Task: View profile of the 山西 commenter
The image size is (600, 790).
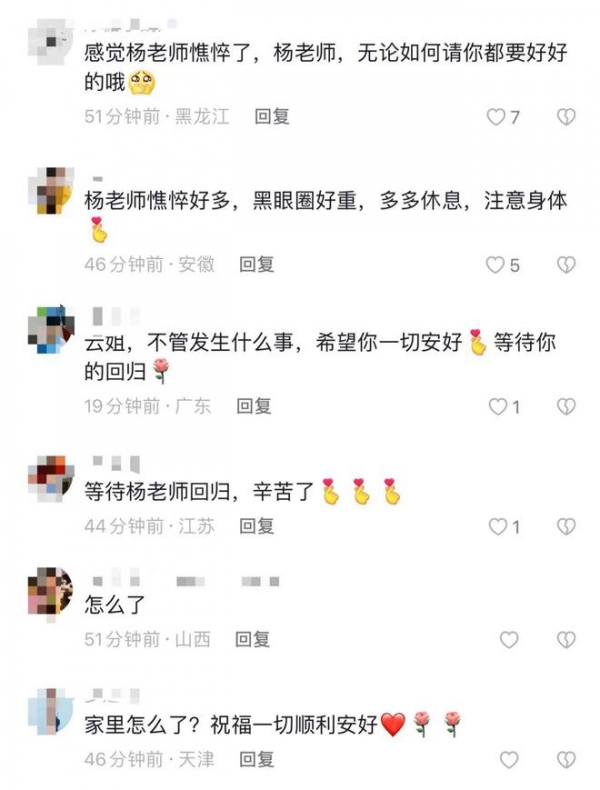Action: 52,590
